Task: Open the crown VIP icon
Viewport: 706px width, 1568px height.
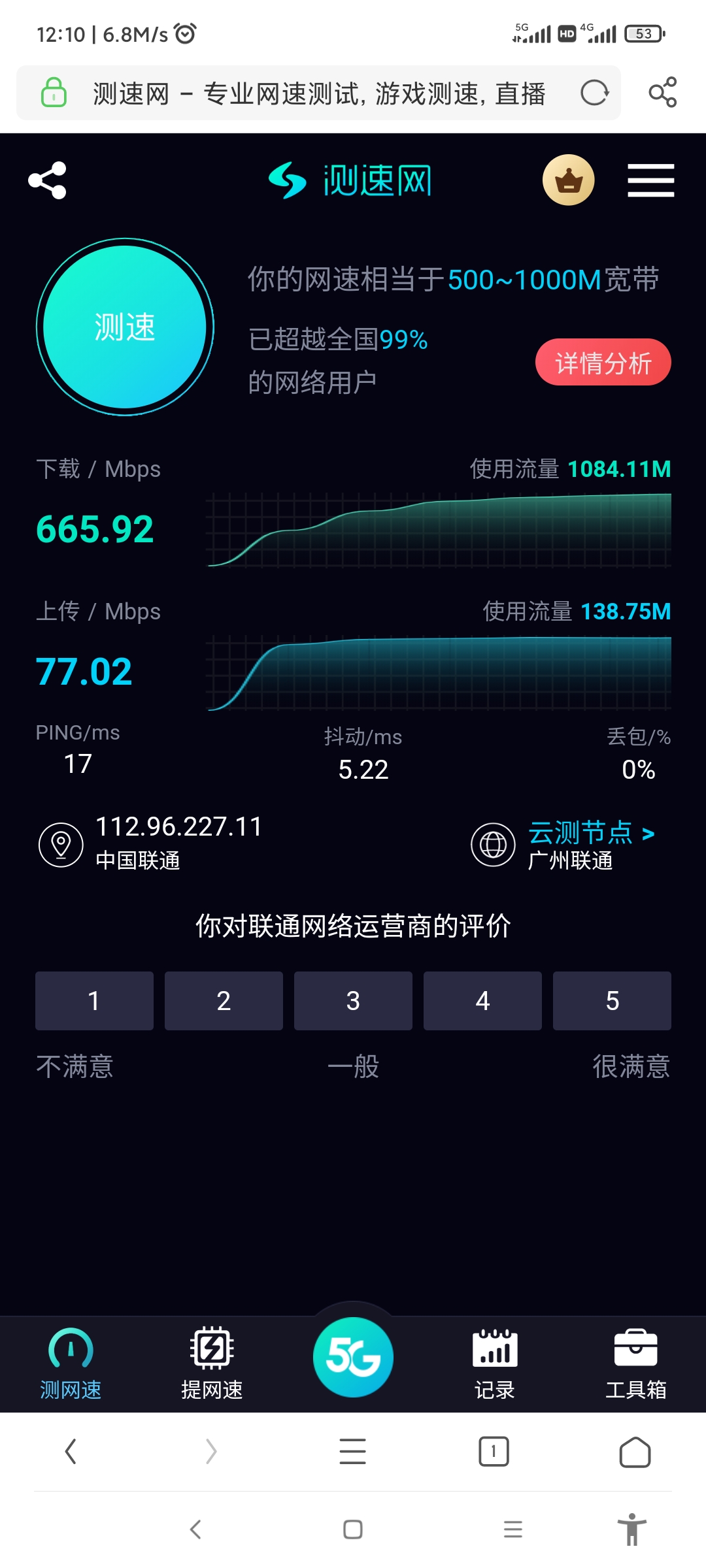Action: pos(568,180)
